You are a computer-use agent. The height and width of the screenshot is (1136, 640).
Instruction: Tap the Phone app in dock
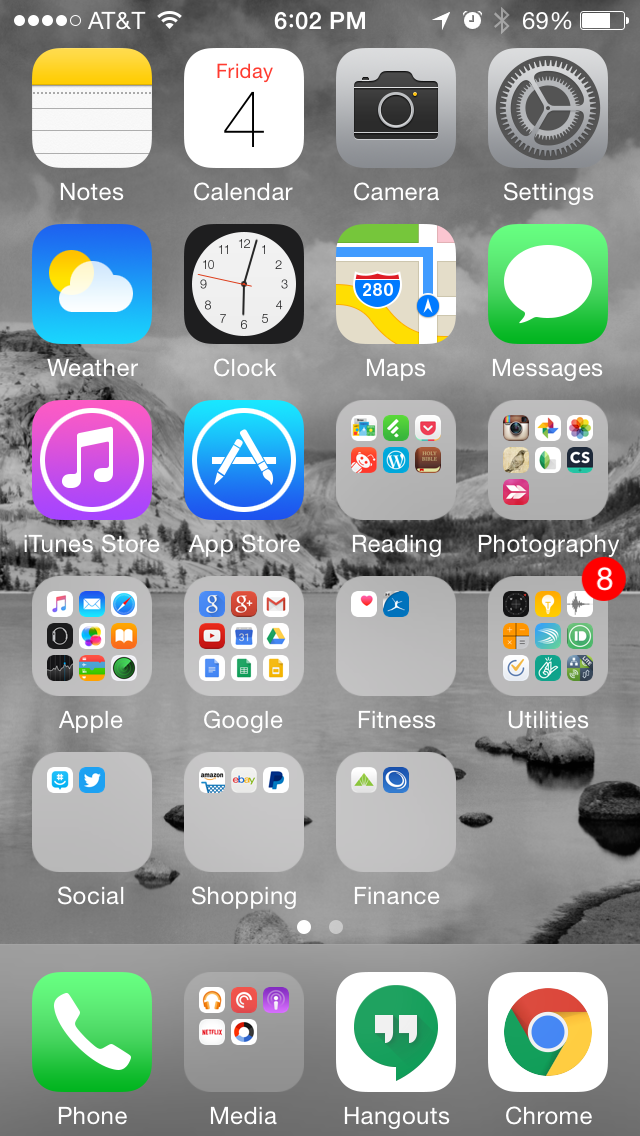(x=92, y=1032)
